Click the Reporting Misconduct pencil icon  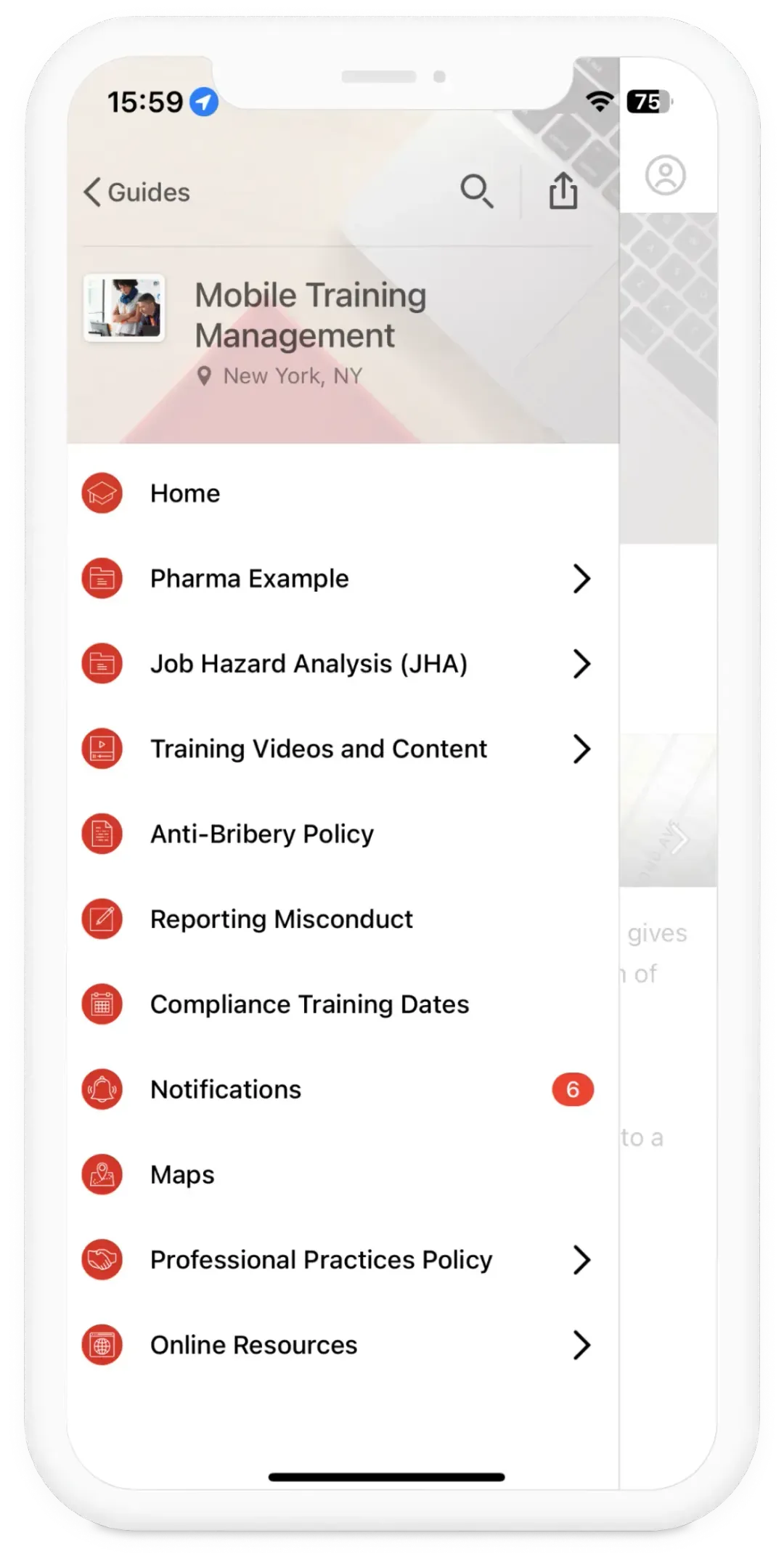(x=102, y=919)
